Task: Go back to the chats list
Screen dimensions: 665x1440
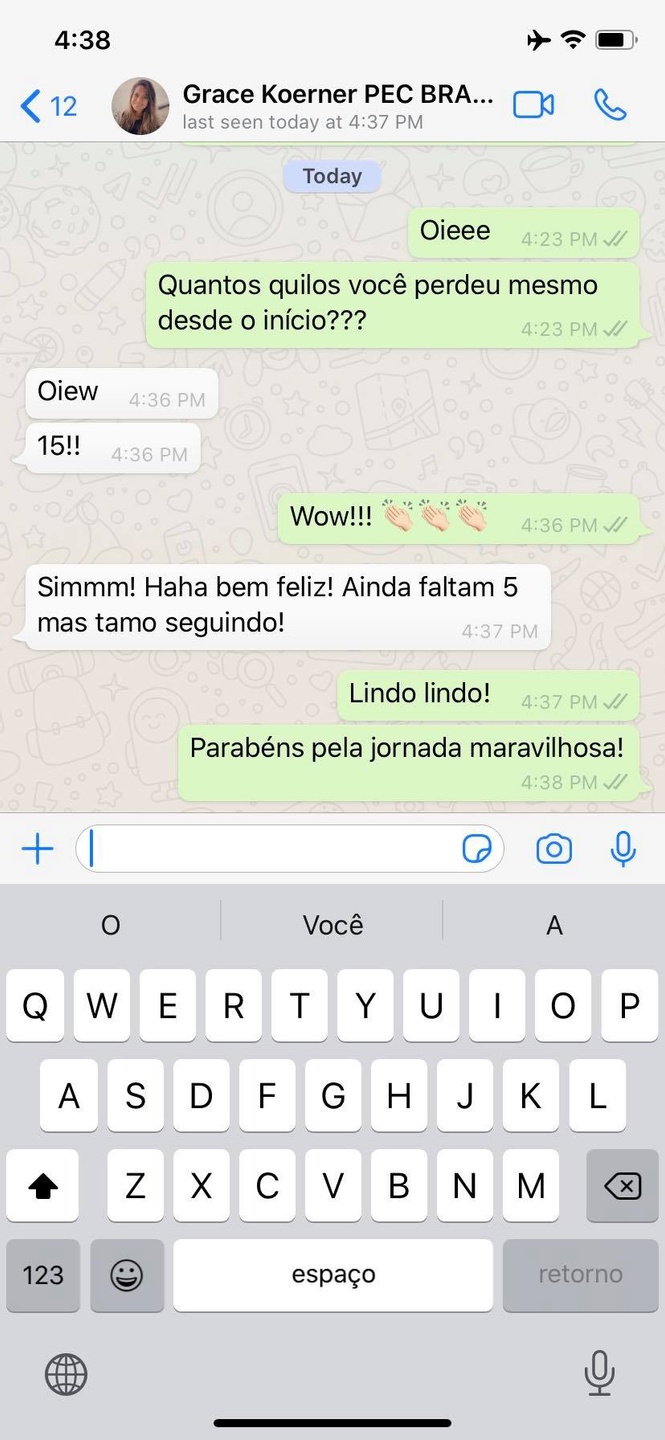Action: tap(47, 106)
